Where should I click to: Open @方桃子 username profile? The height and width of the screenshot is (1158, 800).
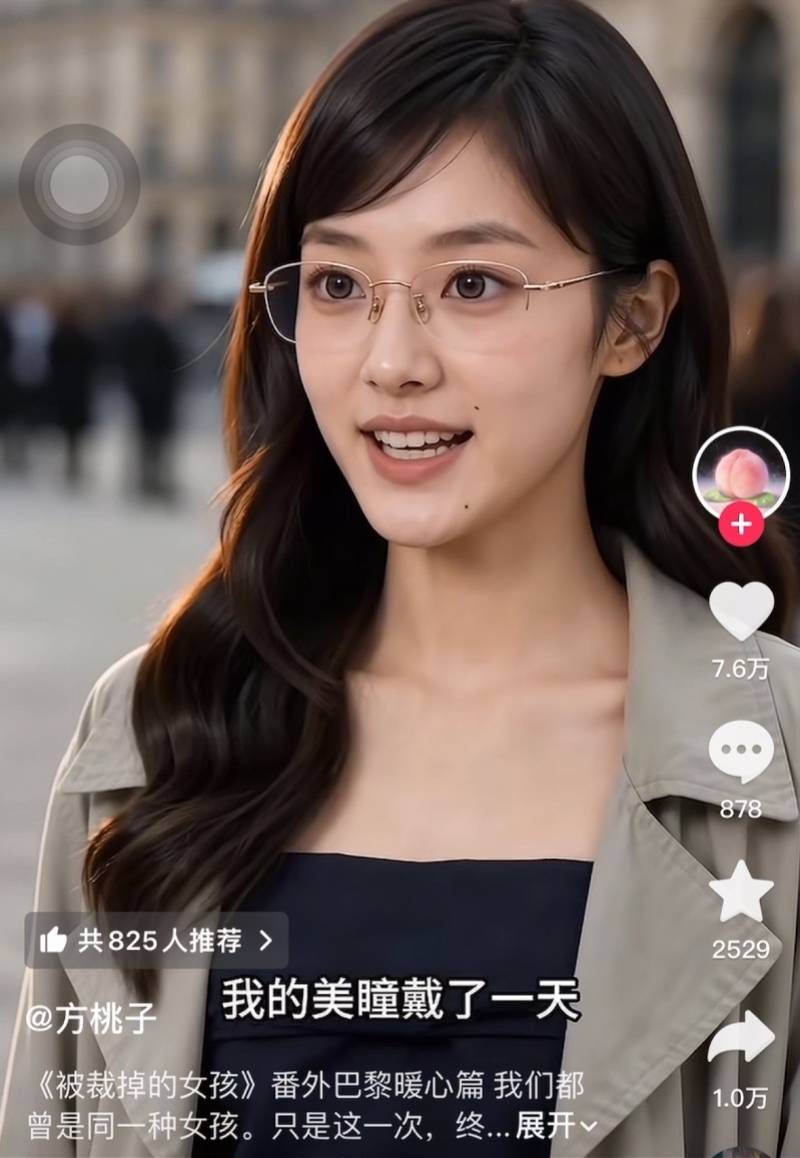(91, 1020)
